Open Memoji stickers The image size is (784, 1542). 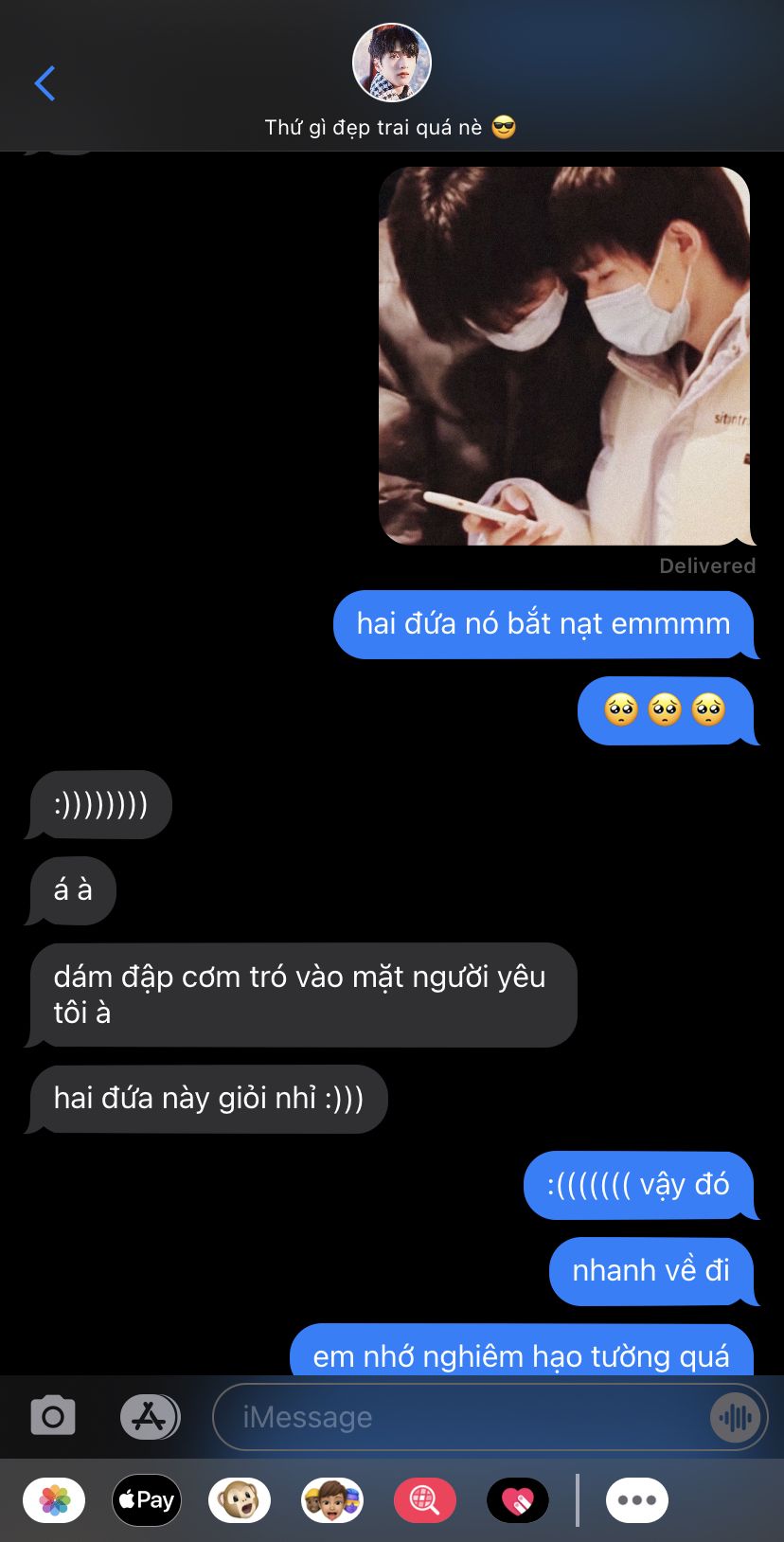[332, 1500]
